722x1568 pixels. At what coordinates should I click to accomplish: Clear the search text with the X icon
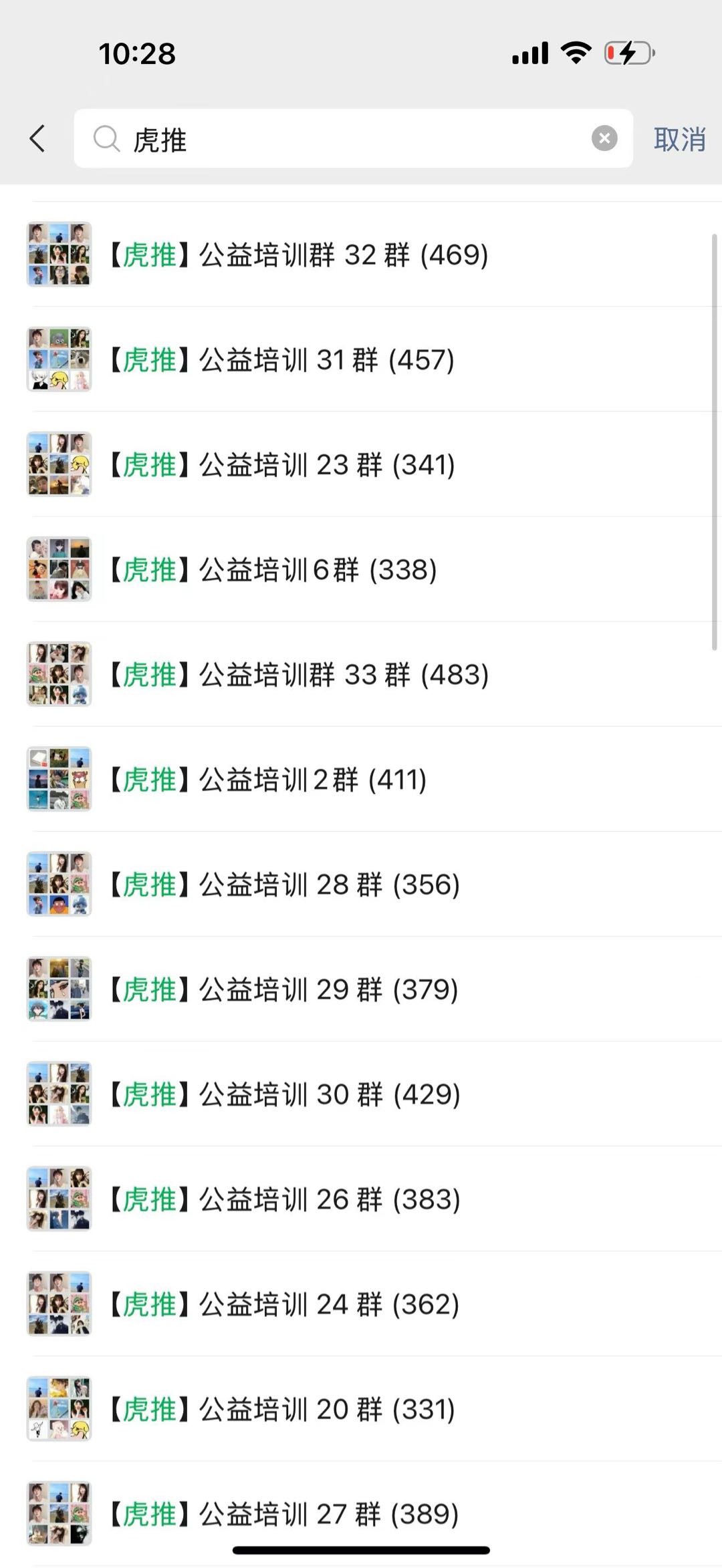[604, 138]
